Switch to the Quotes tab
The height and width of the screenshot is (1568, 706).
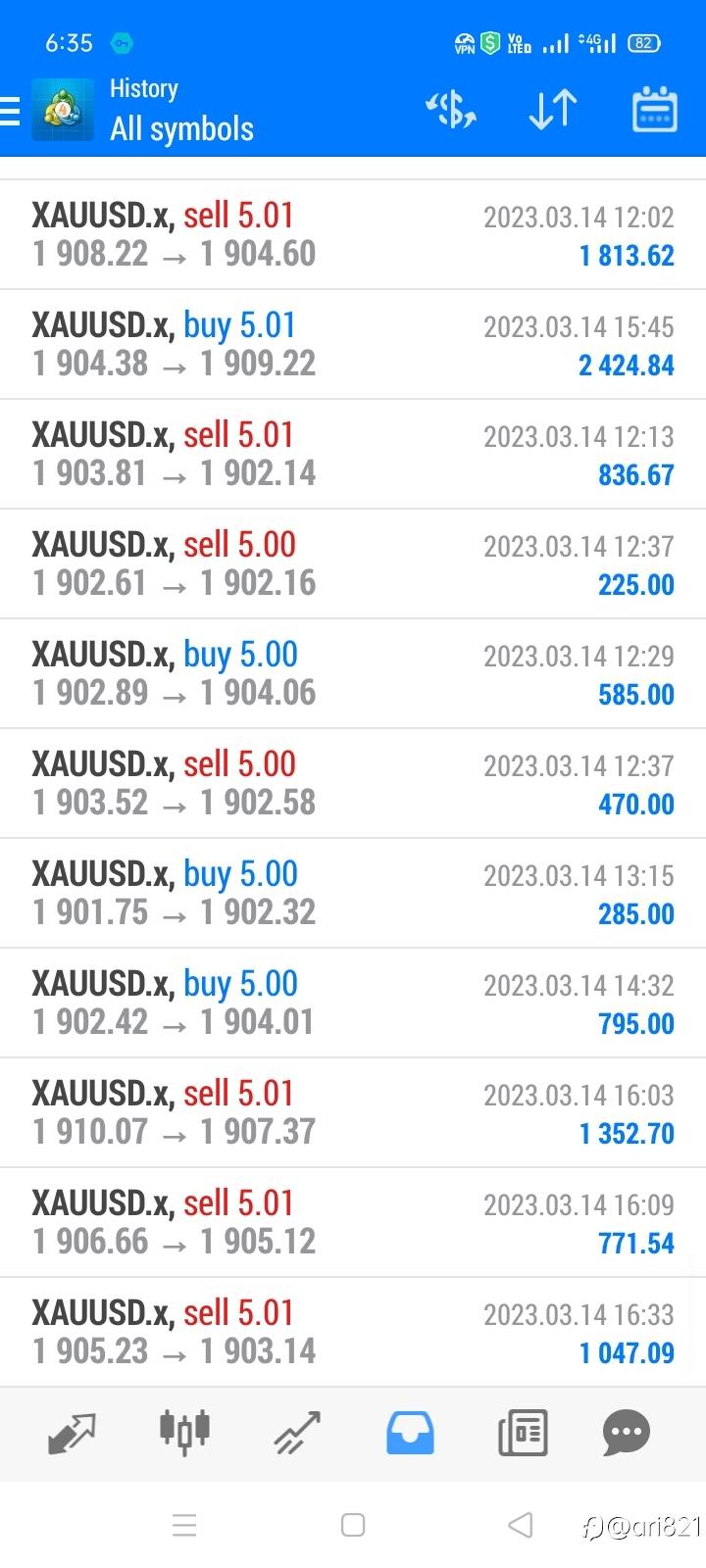click(x=72, y=1433)
